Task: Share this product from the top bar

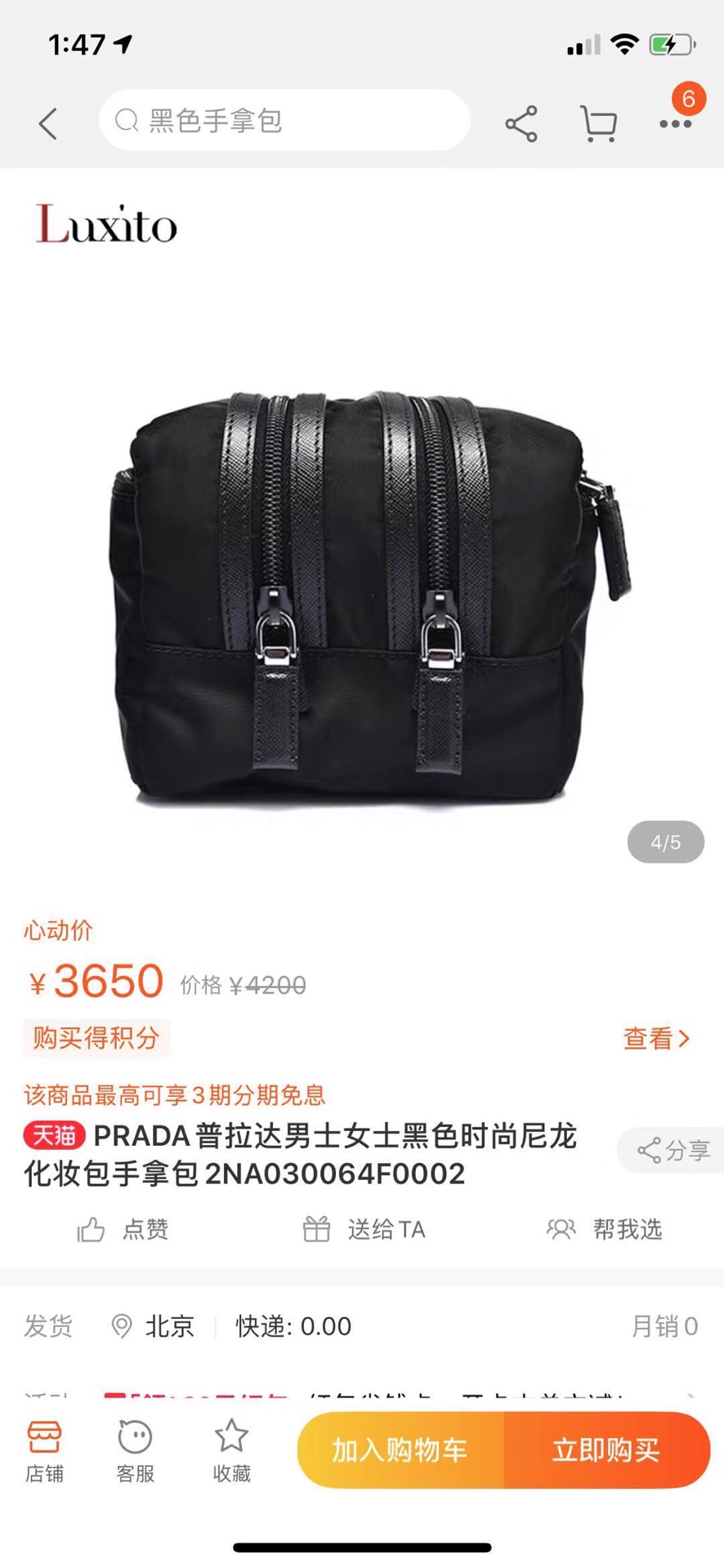Action: coord(521,124)
